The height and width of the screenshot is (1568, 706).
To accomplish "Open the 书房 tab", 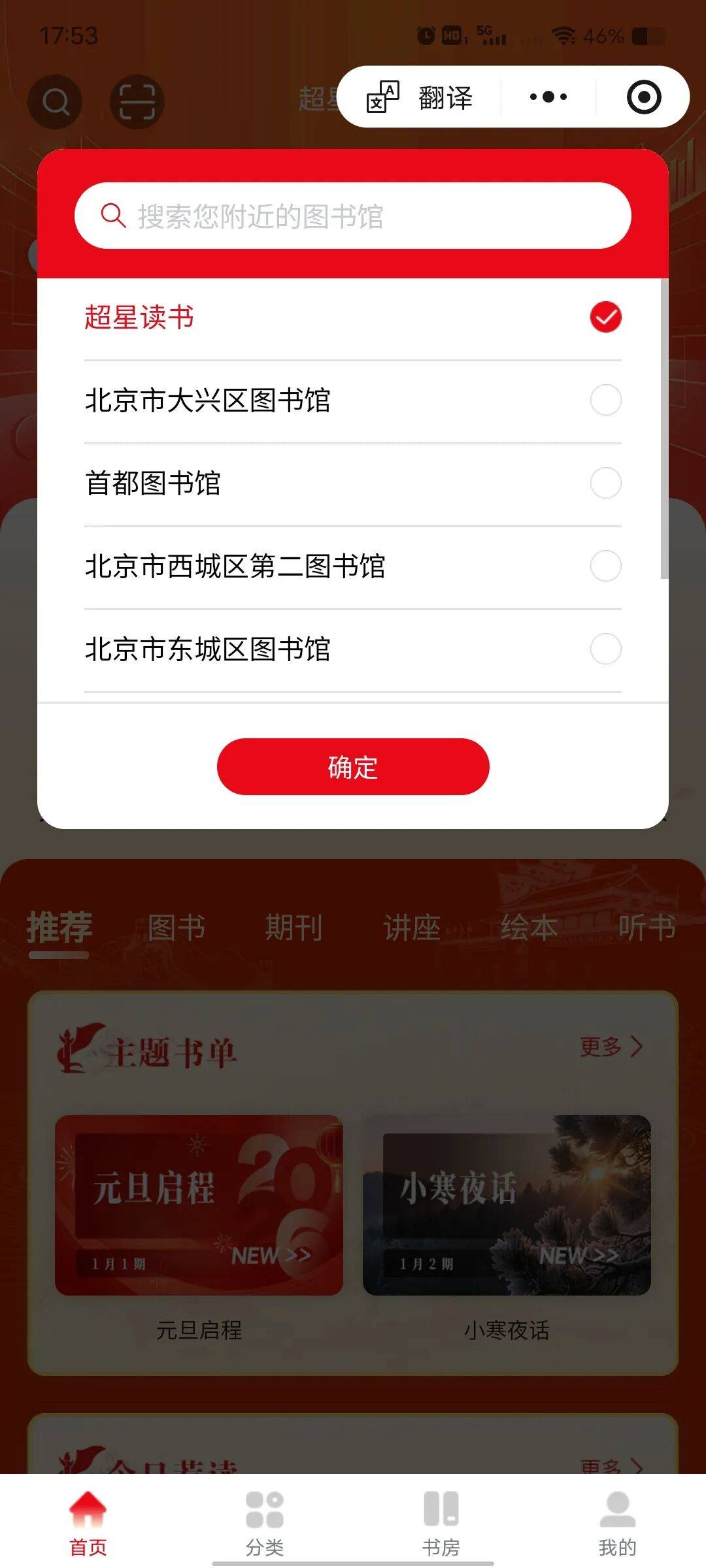I will tap(441, 1522).
